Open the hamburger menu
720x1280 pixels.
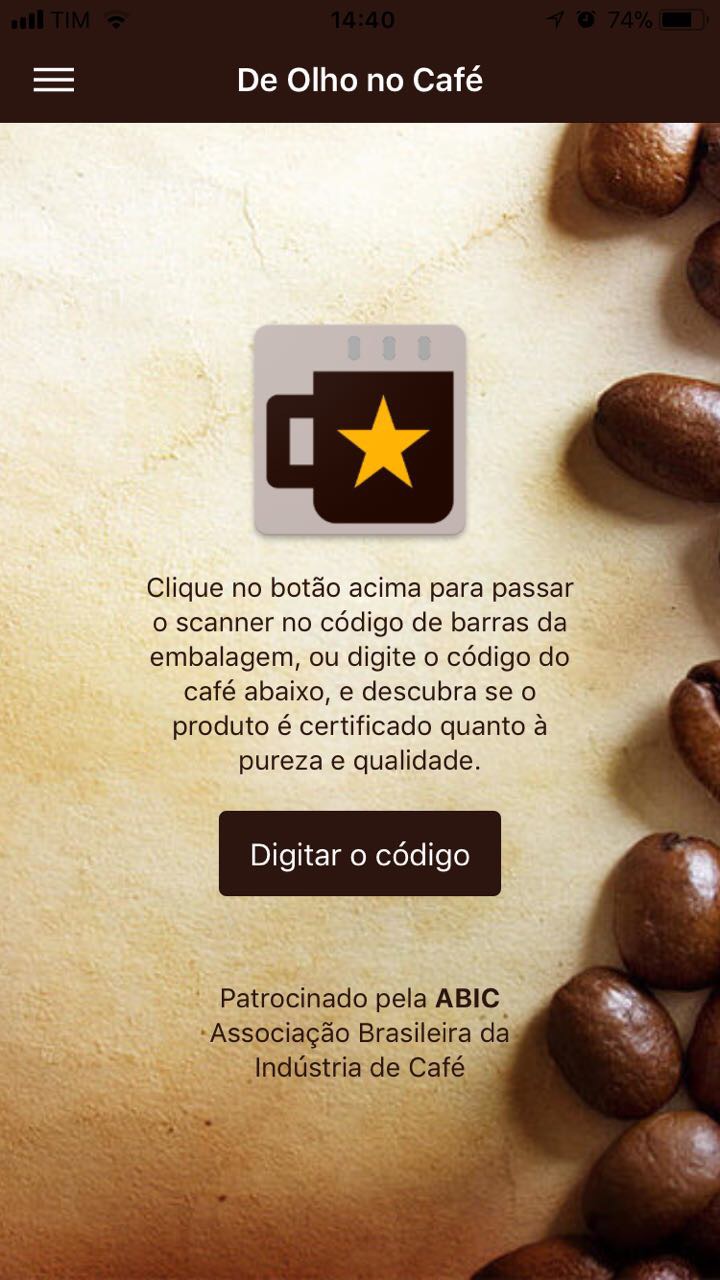coord(54,80)
